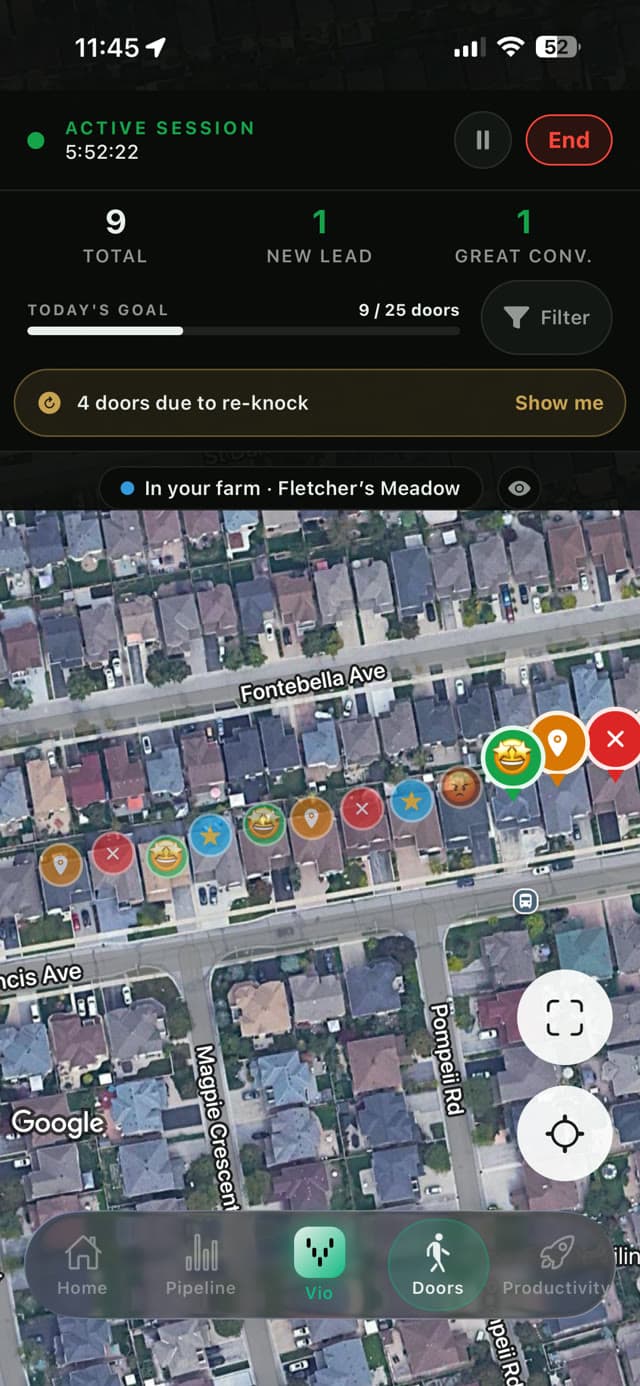End the active session
This screenshot has height=1386, width=640.
568,140
